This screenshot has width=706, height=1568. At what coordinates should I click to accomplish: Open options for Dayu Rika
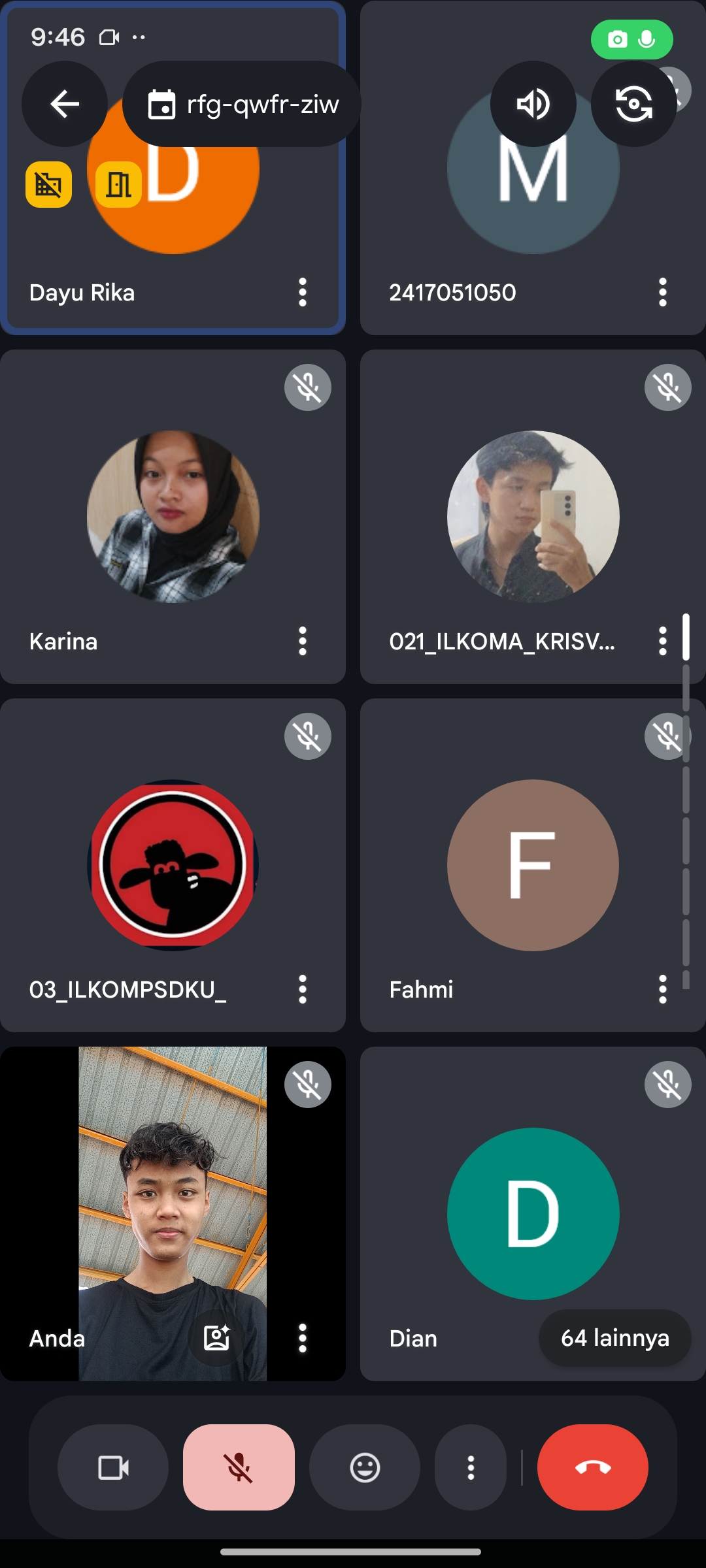[303, 292]
